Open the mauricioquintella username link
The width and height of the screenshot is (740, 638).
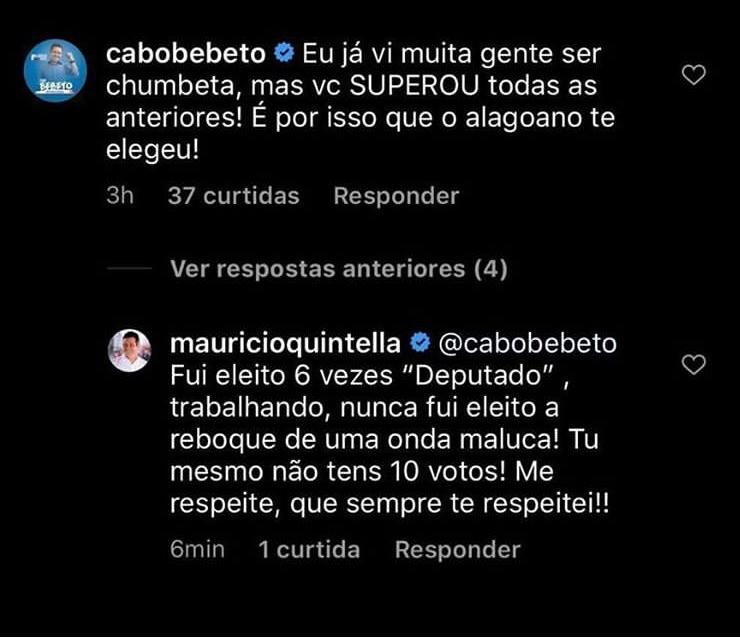click(x=286, y=344)
